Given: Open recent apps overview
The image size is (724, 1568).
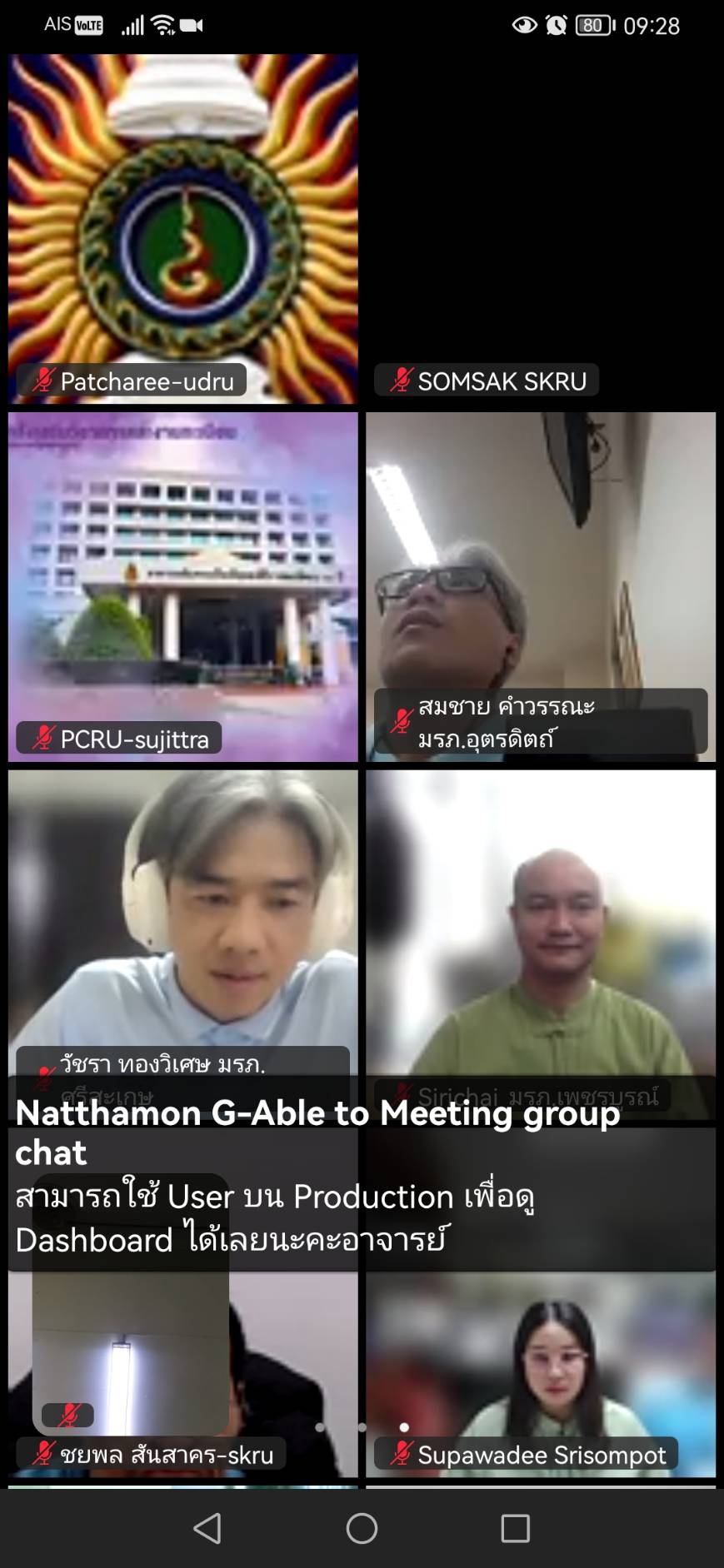Looking at the screenshot, I should tap(516, 1528).
